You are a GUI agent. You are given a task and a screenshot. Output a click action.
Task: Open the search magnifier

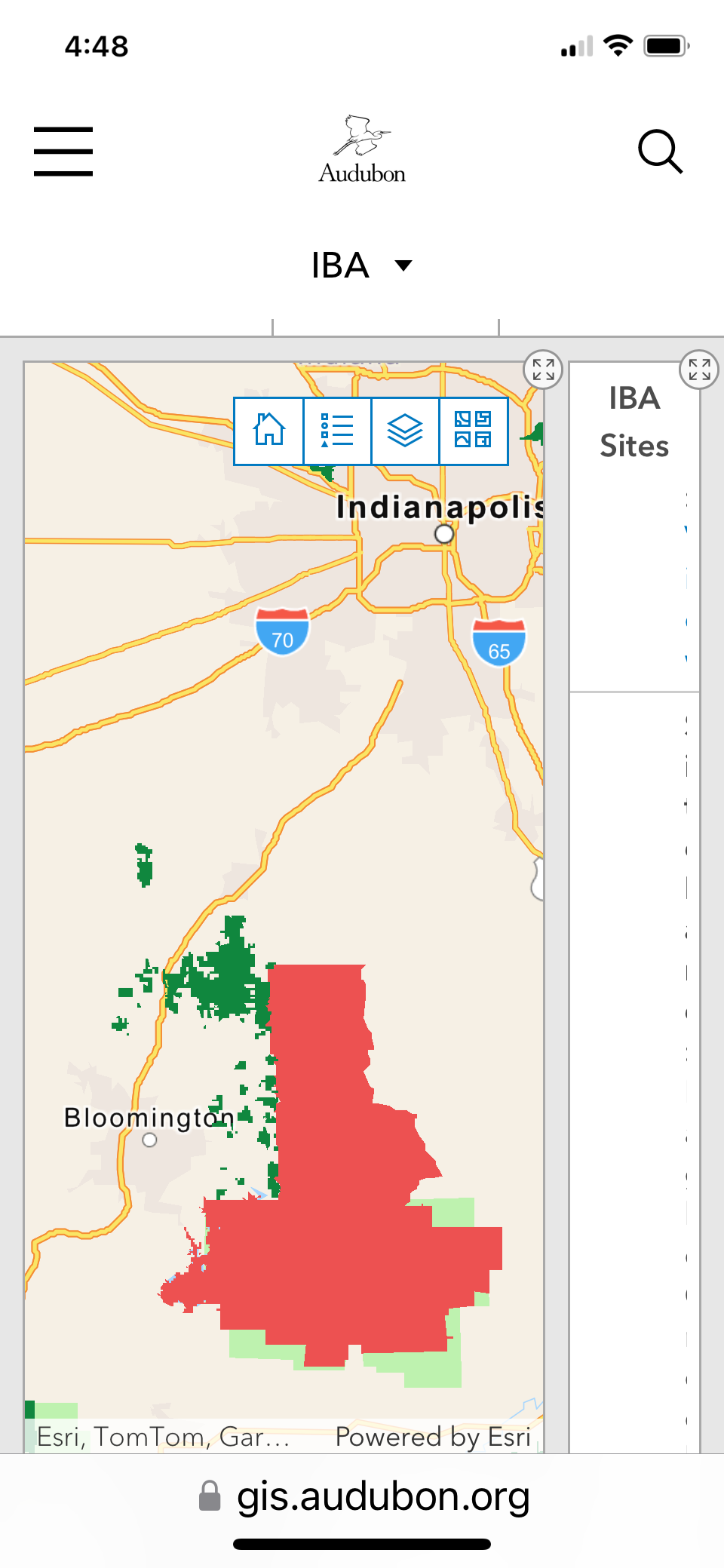pyautogui.click(x=660, y=152)
